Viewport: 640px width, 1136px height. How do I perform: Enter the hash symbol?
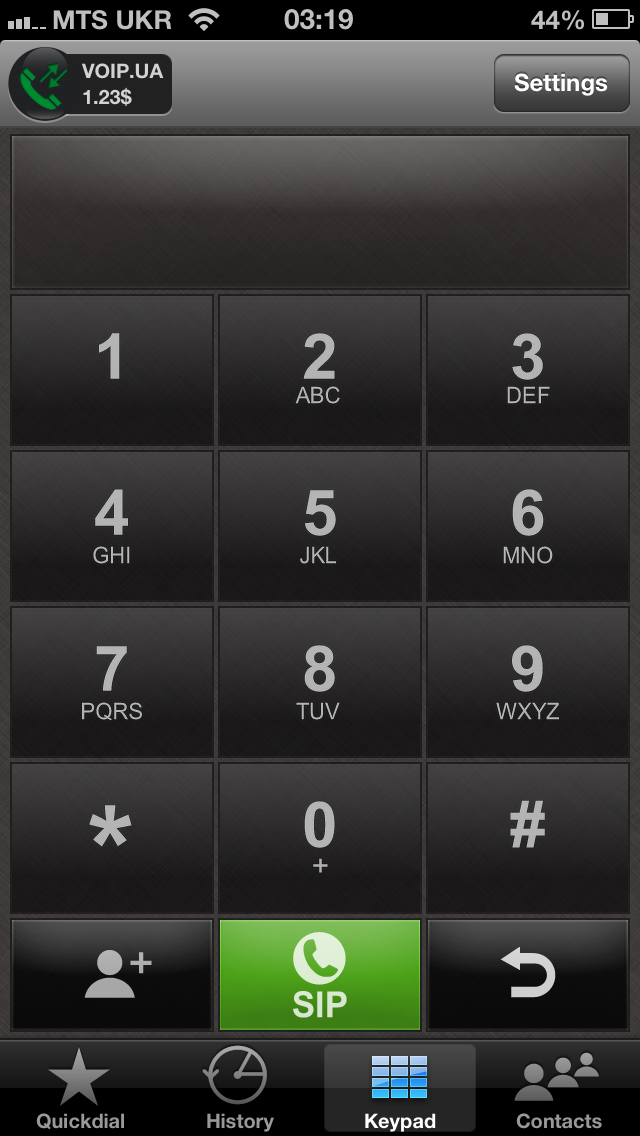tap(528, 838)
